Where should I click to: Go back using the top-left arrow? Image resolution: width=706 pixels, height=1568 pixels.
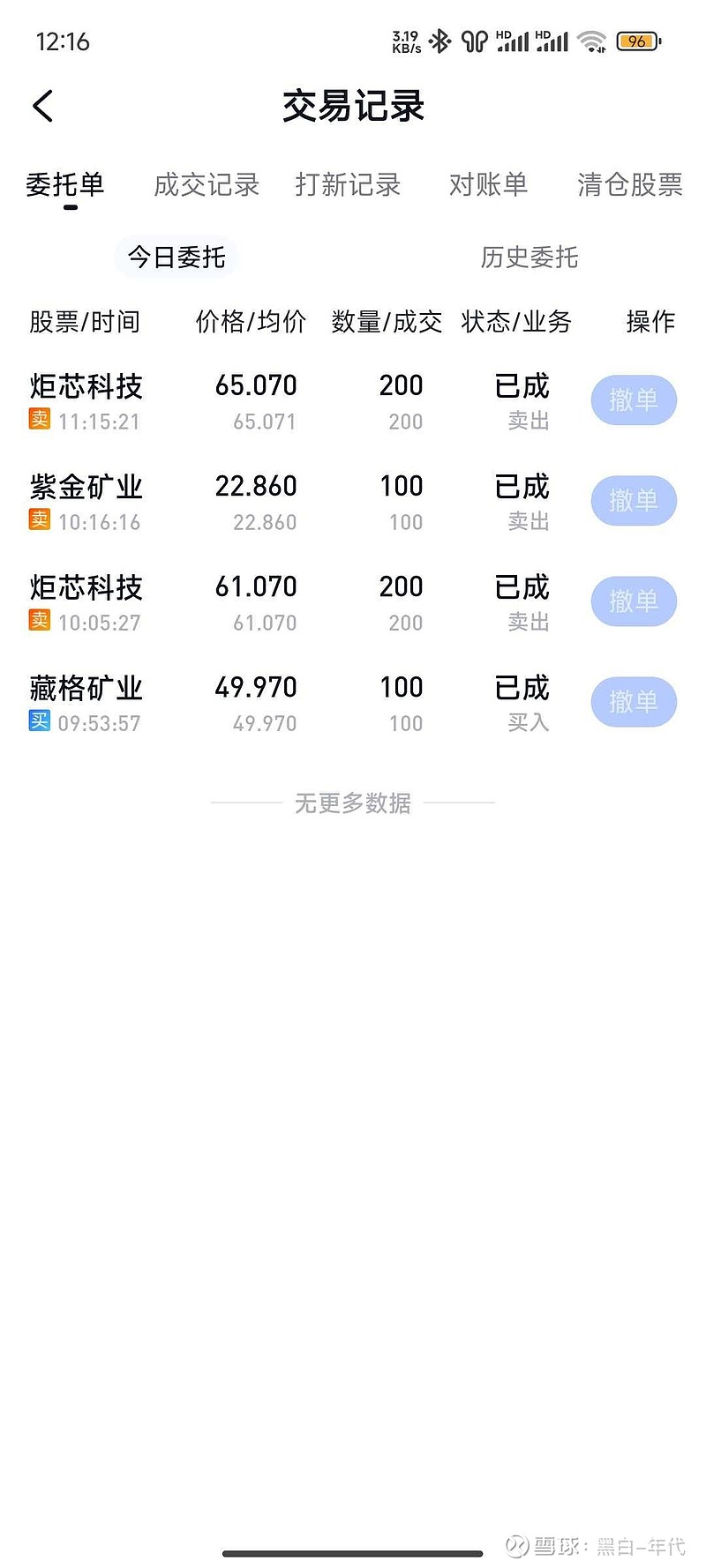coord(42,106)
